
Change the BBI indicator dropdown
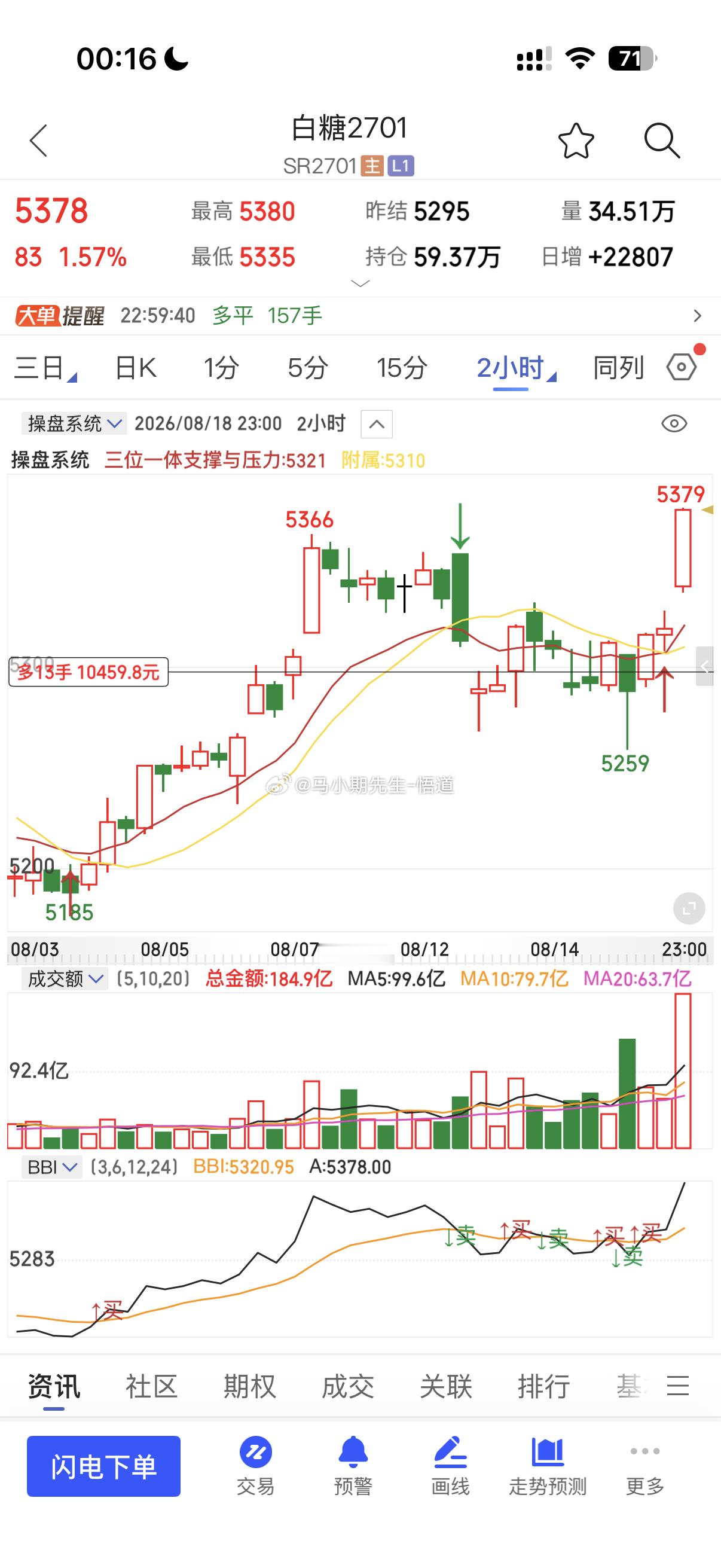[x=52, y=1167]
